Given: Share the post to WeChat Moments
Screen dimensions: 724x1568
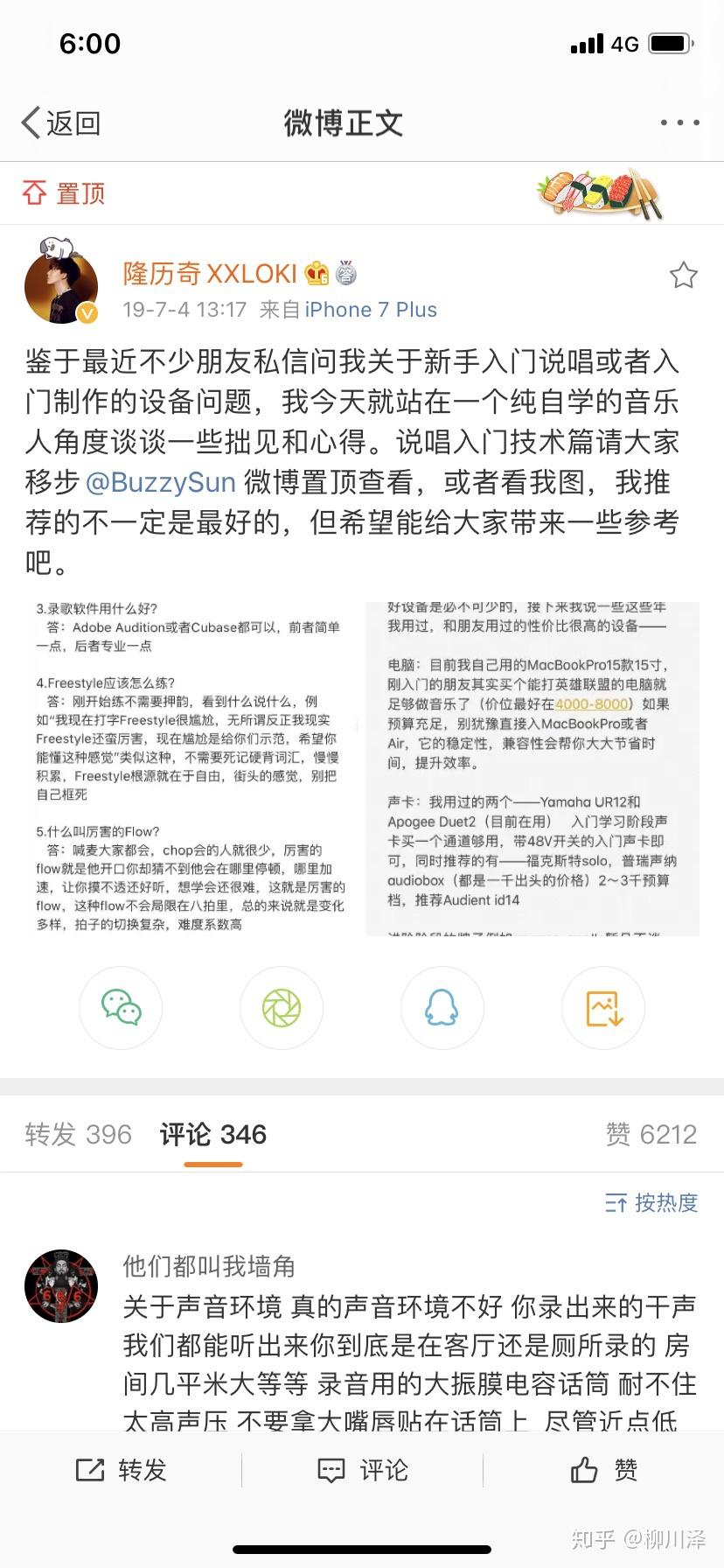Looking at the screenshot, I should tap(282, 1008).
